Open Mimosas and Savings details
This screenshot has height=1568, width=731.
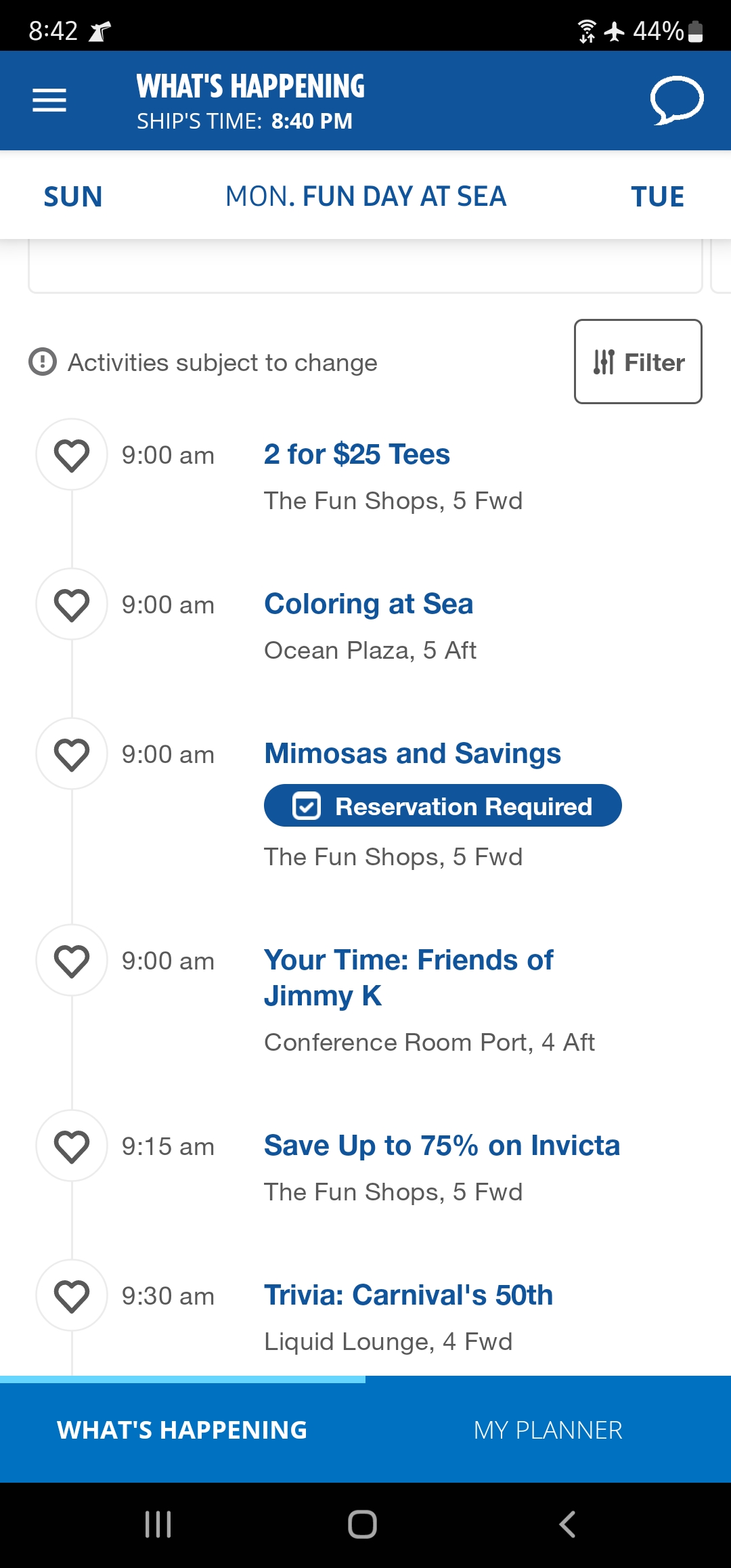pyautogui.click(x=412, y=754)
